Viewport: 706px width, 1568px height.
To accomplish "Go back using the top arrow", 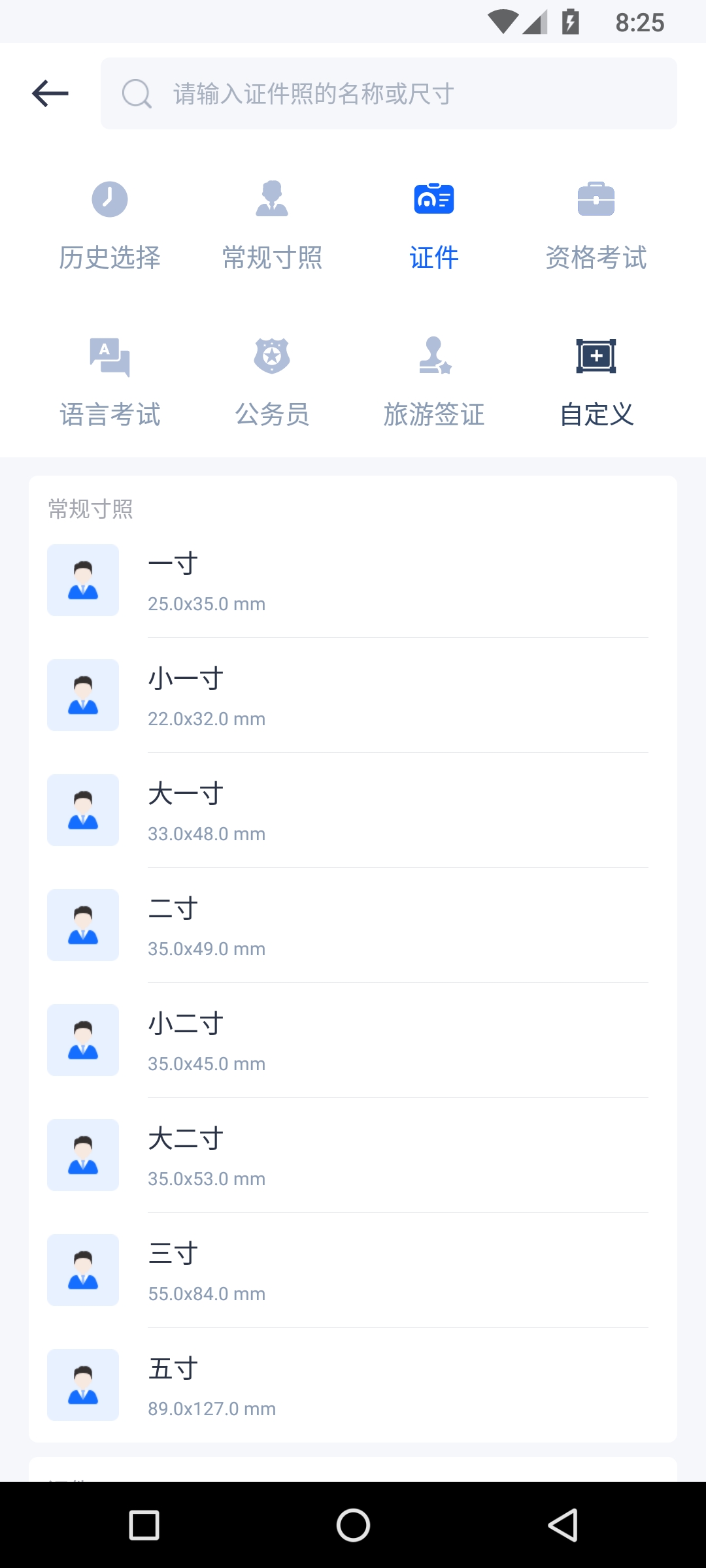I will [x=50, y=93].
